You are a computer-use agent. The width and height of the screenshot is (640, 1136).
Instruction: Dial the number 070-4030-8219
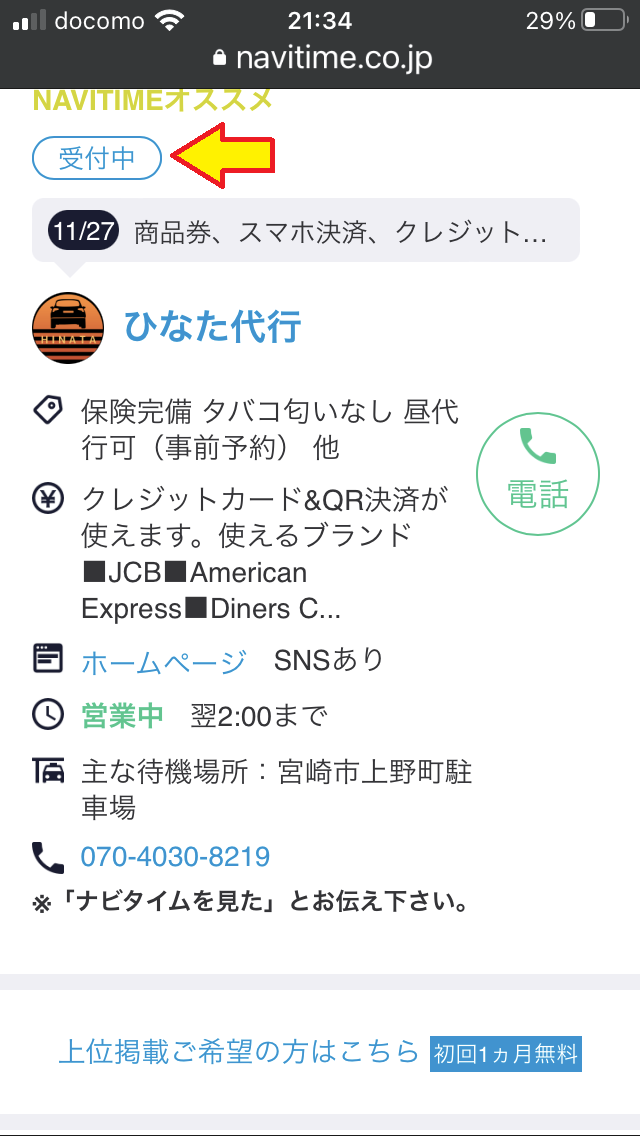(175, 856)
